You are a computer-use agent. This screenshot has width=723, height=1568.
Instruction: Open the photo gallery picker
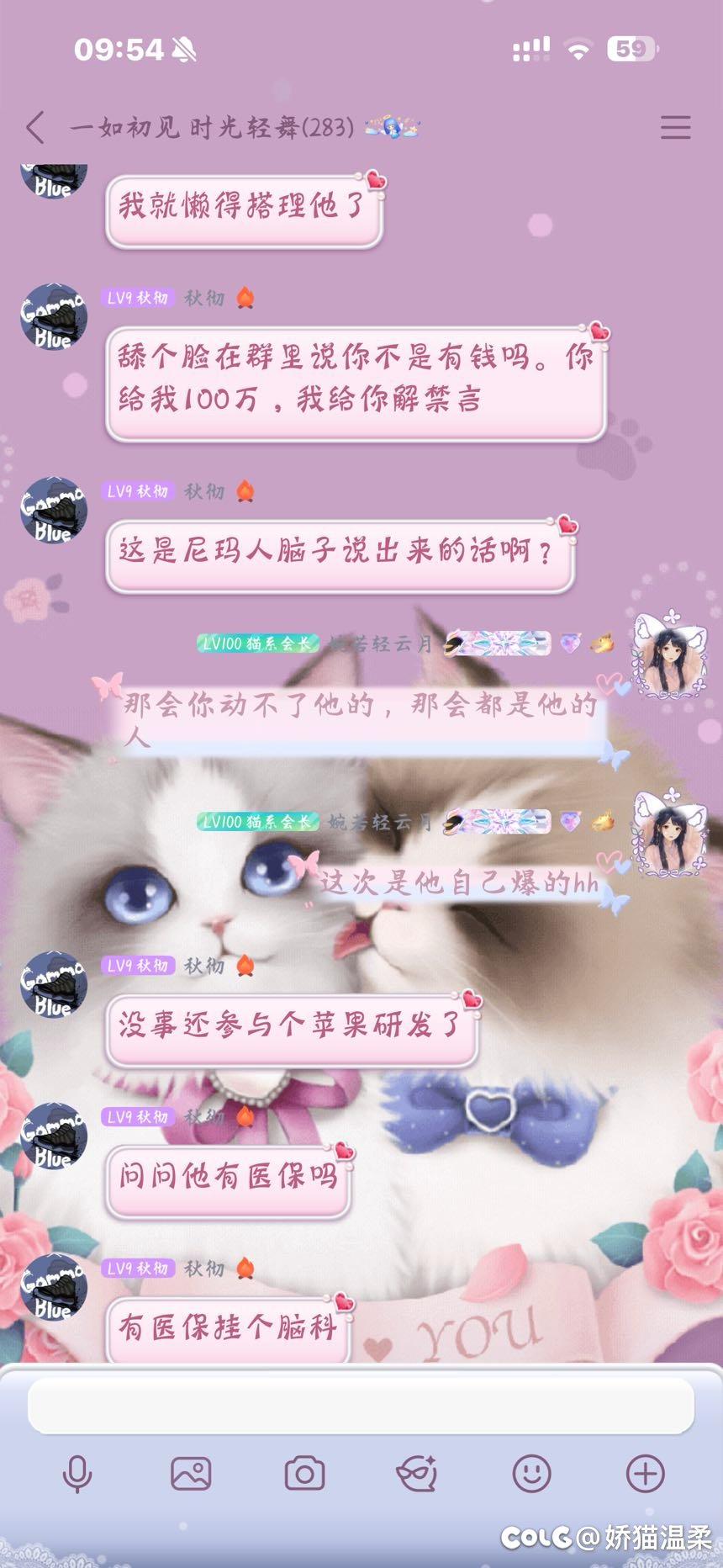click(x=191, y=1474)
